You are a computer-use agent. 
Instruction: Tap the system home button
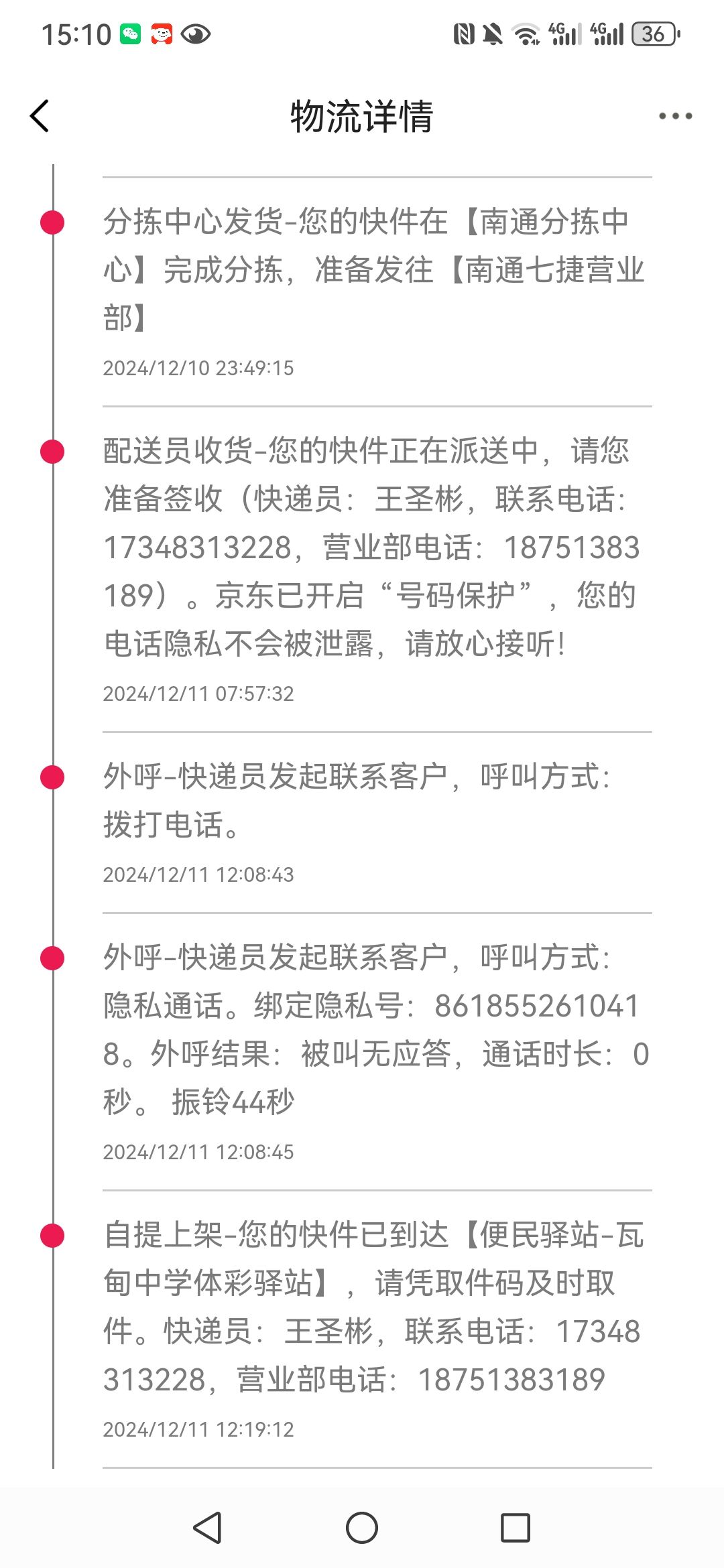(x=362, y=1528)
